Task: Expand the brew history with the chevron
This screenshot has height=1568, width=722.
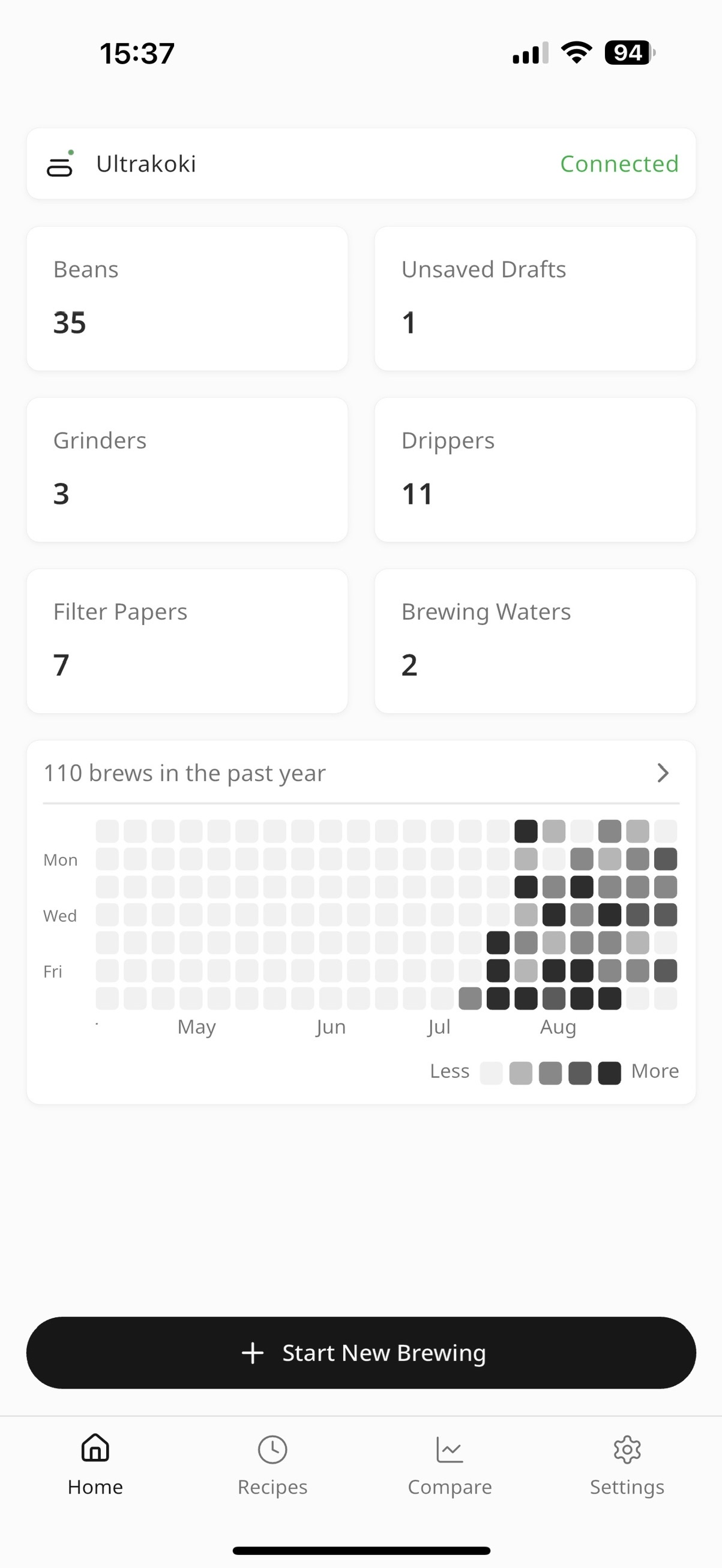Action: (664, 773)
